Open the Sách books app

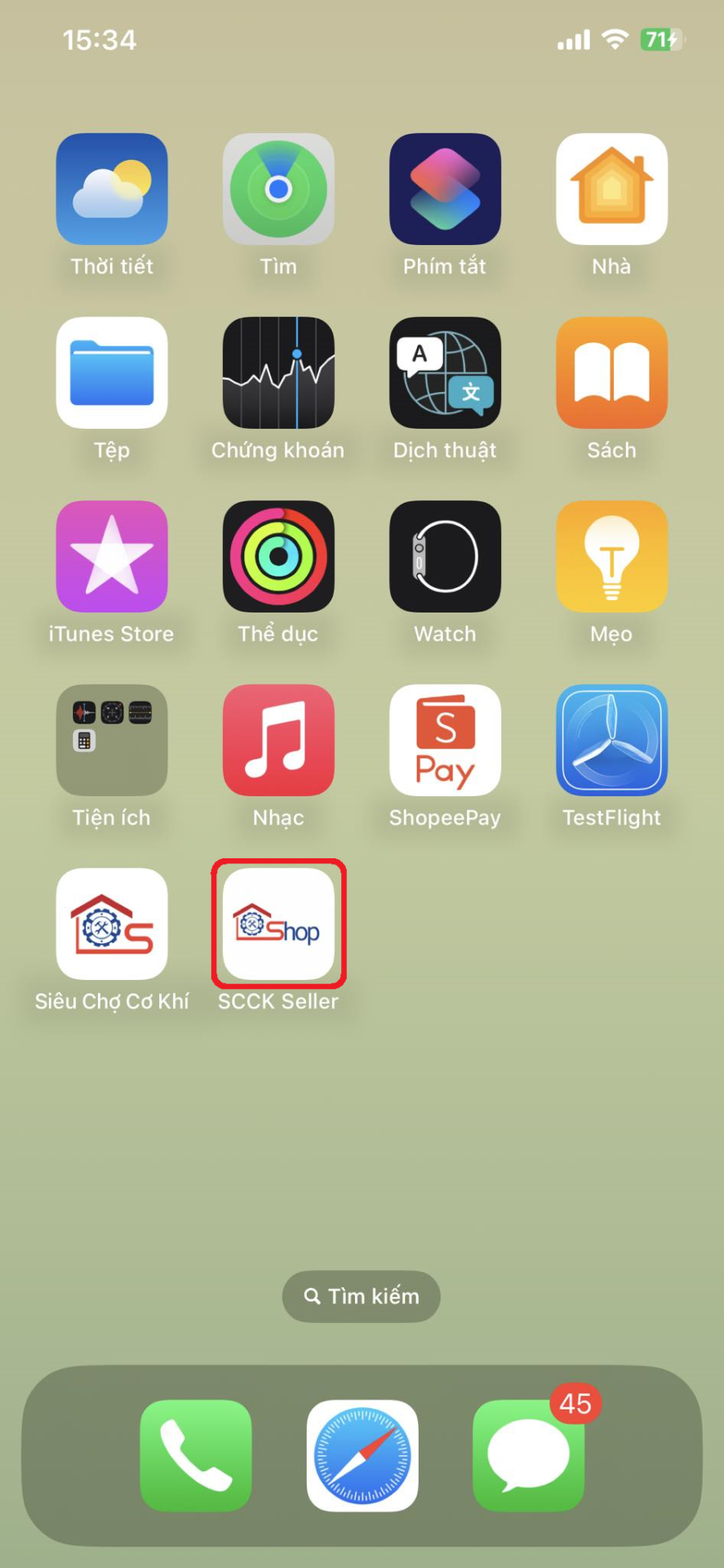click(x=611, y=372)
